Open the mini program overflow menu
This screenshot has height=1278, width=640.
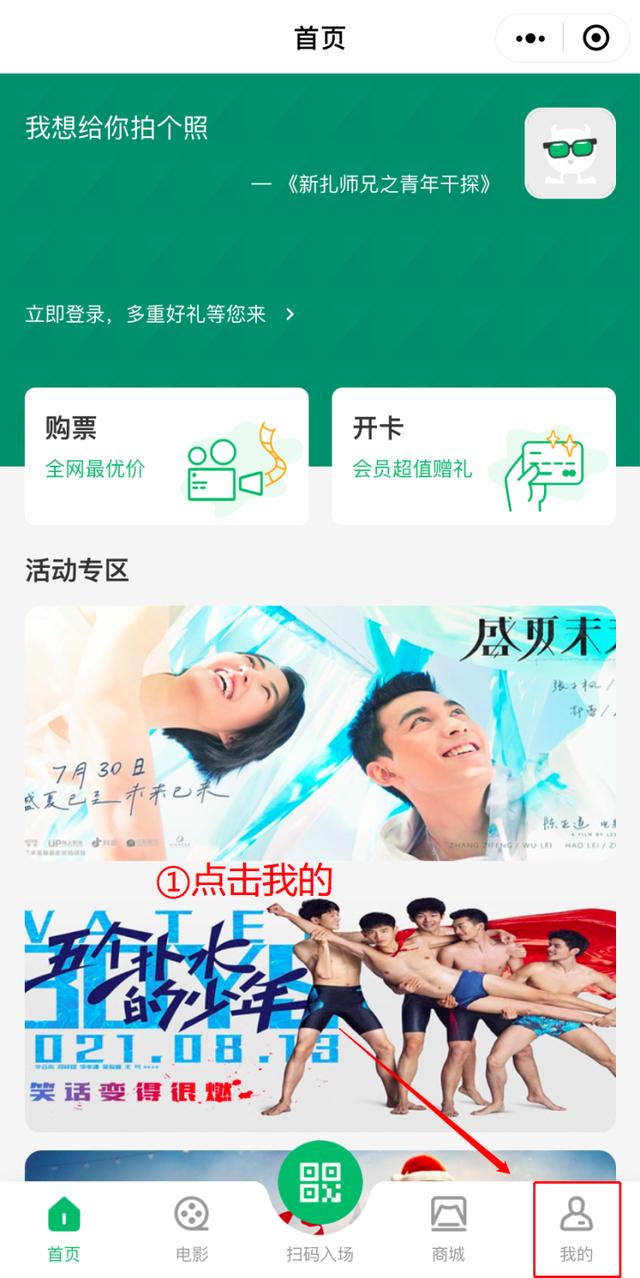pyautogui.click(x=530, y=38)
